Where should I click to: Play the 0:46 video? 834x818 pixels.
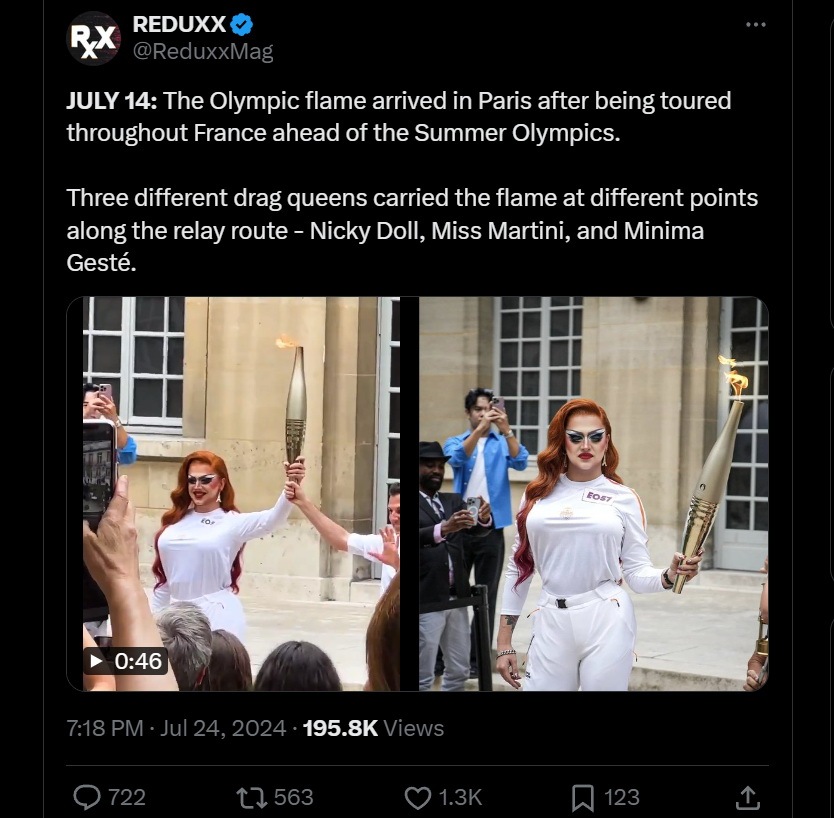click(x=240, y=493)
